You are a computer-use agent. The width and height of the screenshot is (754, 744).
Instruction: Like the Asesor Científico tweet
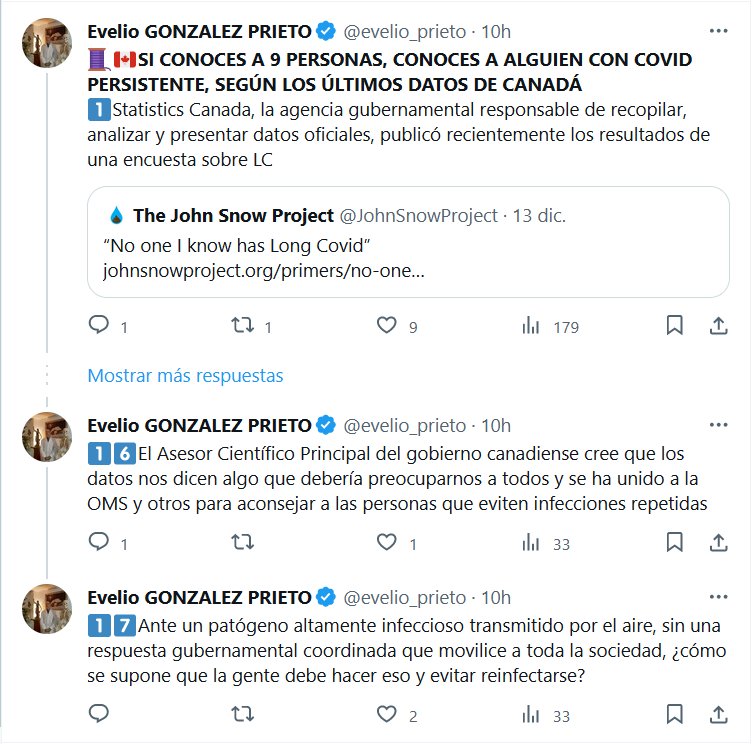386,543
